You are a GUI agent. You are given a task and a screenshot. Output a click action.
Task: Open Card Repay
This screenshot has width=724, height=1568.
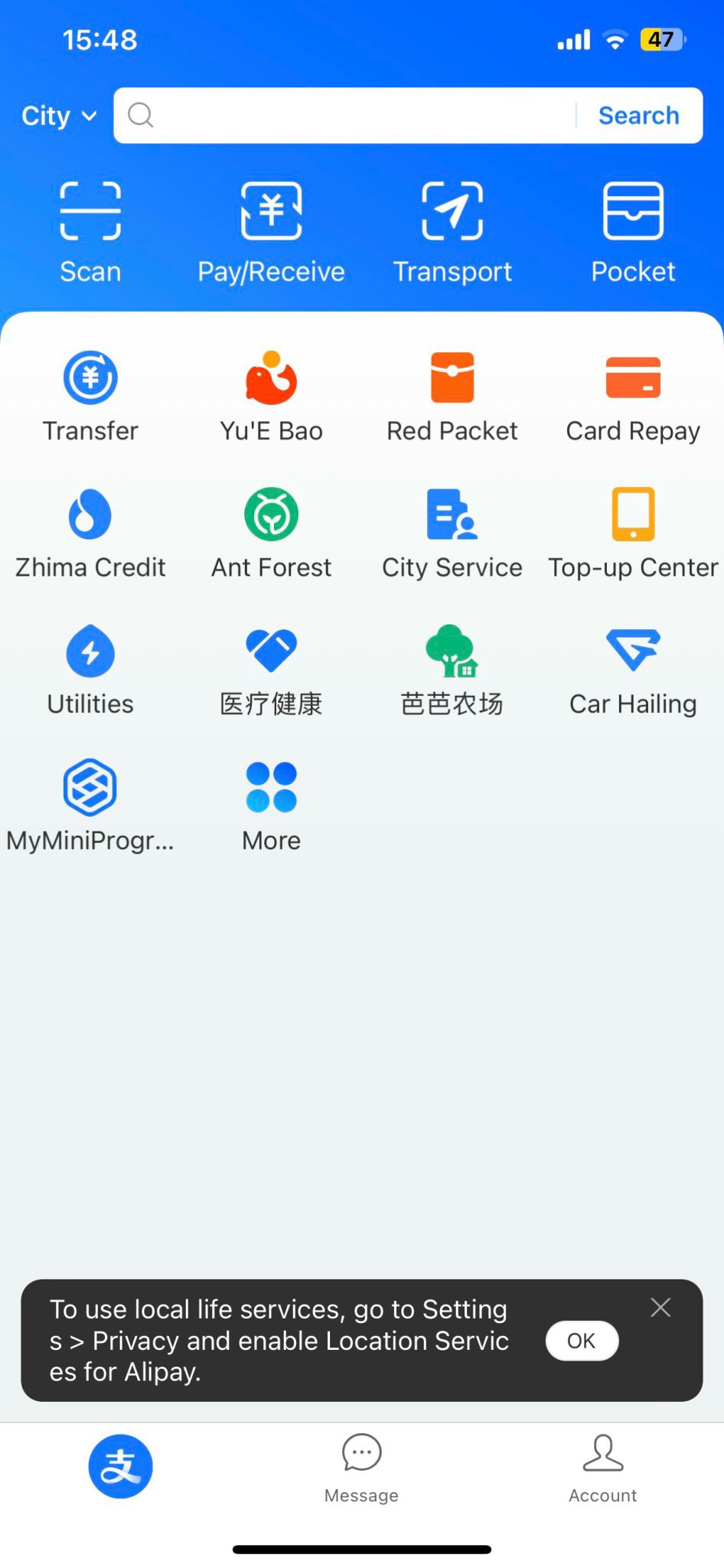[x=633, y=397]
